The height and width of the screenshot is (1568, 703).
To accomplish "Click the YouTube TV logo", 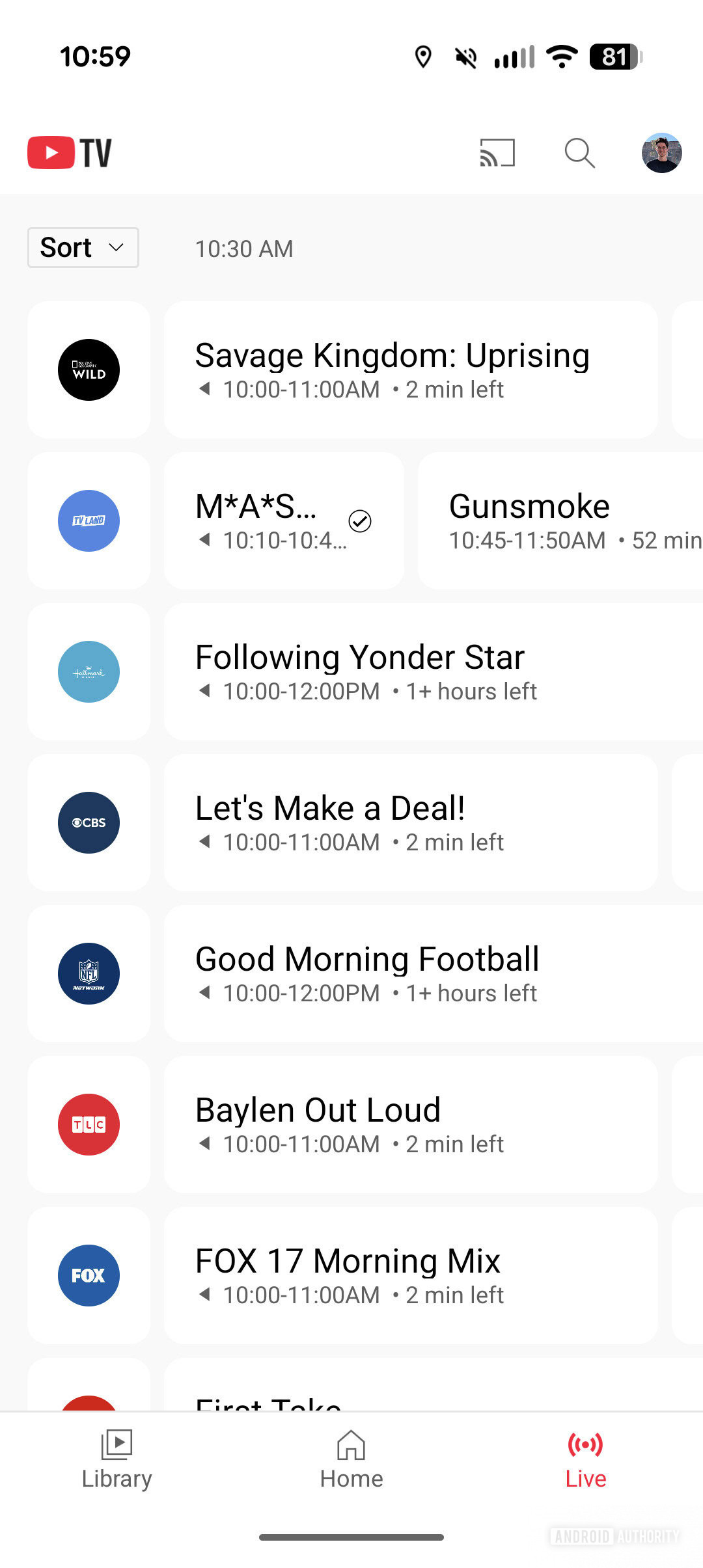I will (x=70, y=153).
